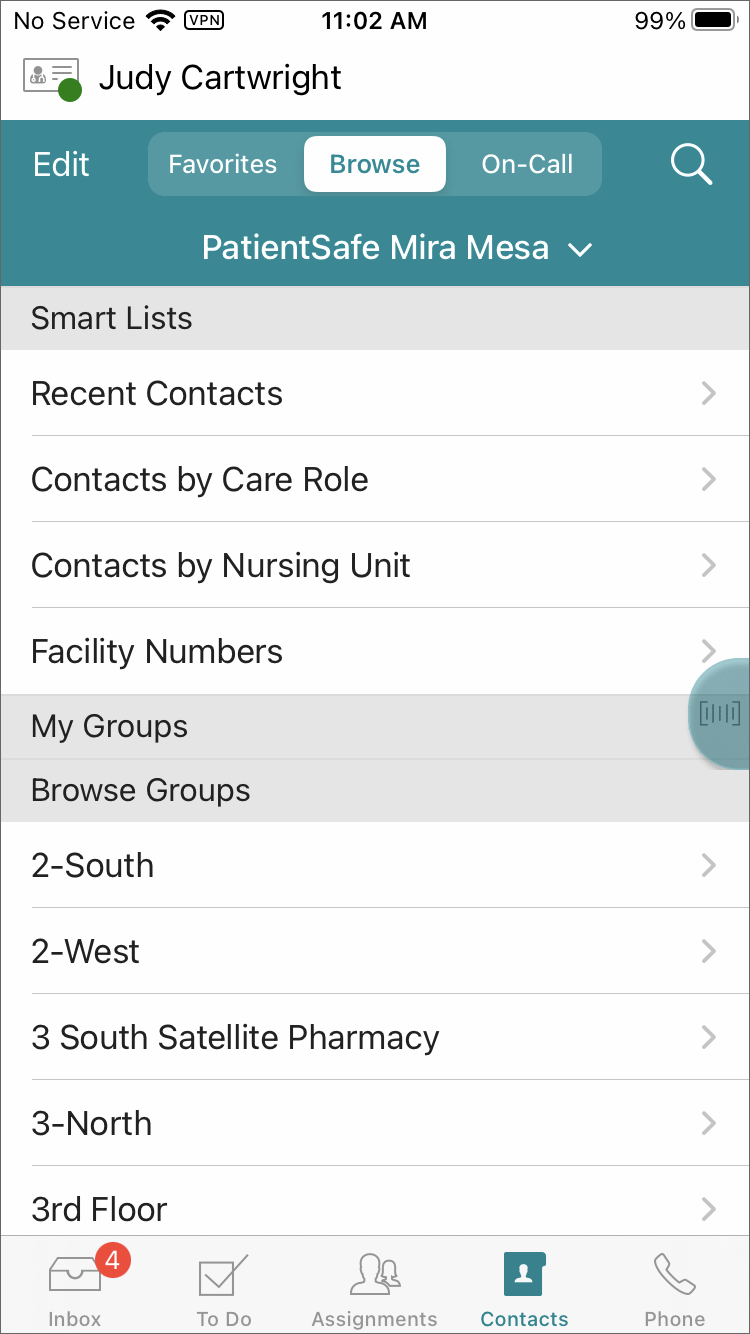The image size is (750, 1334).
Task: Select the On-Call segment
Action: click(527, 164)
